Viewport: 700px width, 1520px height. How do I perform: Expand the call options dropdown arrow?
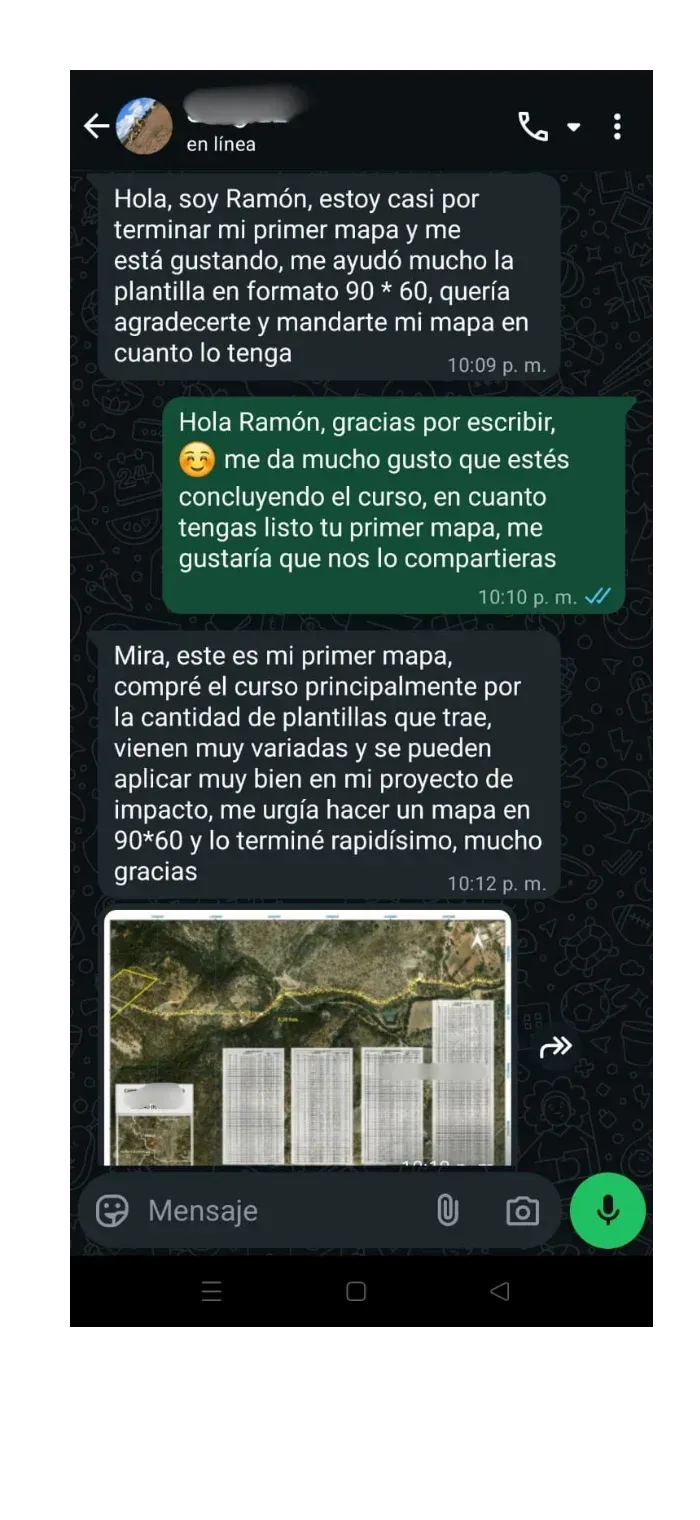(574, 127)
